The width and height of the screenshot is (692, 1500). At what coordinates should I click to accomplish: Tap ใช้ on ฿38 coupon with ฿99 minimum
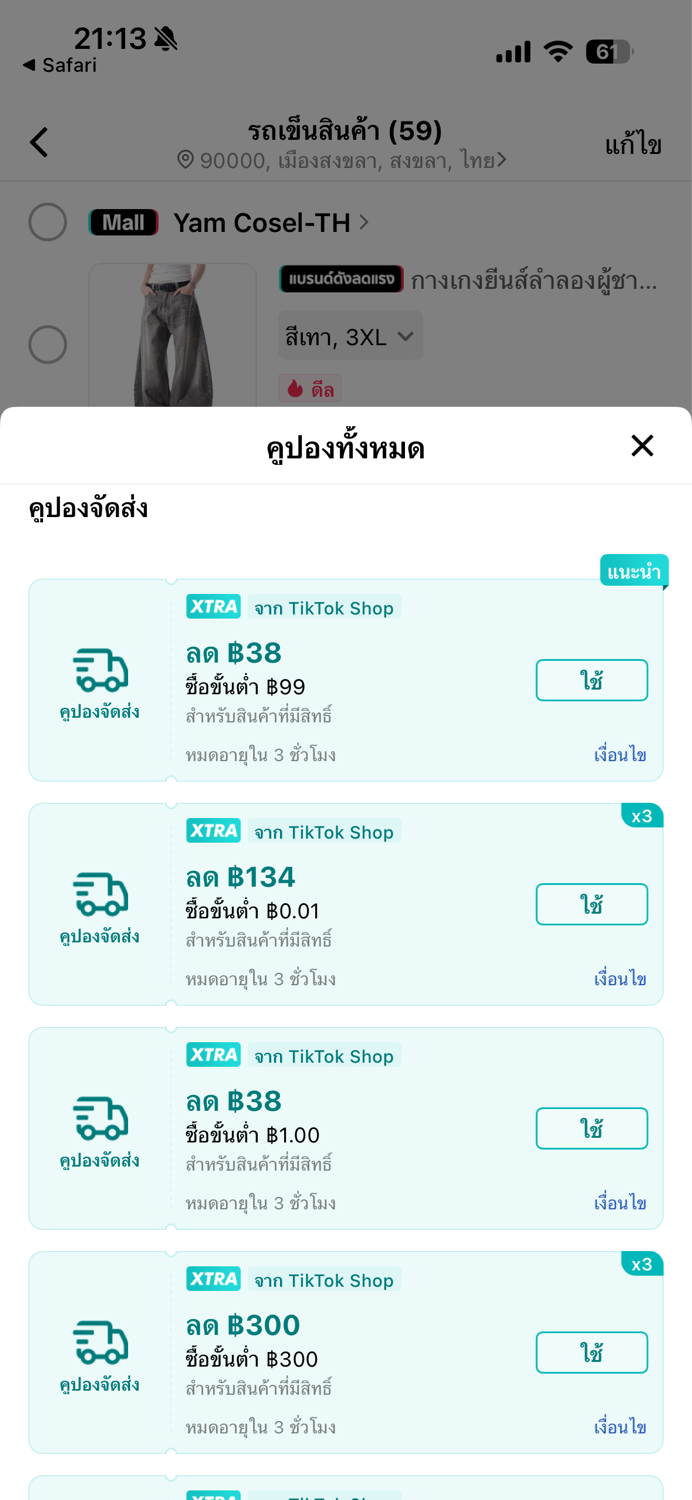pyautogui.click(x=591, y=680)
